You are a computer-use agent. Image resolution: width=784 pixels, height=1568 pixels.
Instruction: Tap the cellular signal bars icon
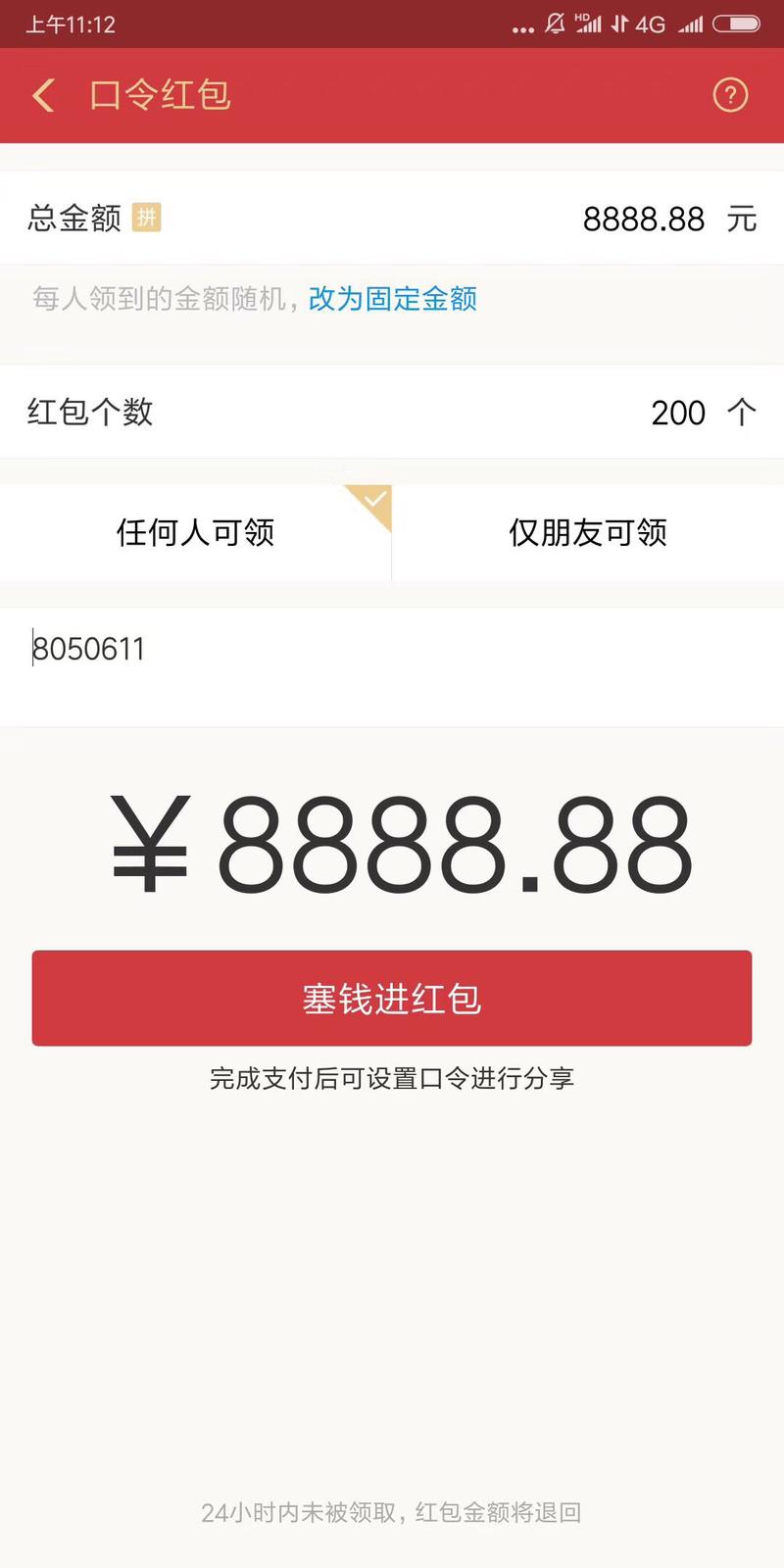pos(690,24)
